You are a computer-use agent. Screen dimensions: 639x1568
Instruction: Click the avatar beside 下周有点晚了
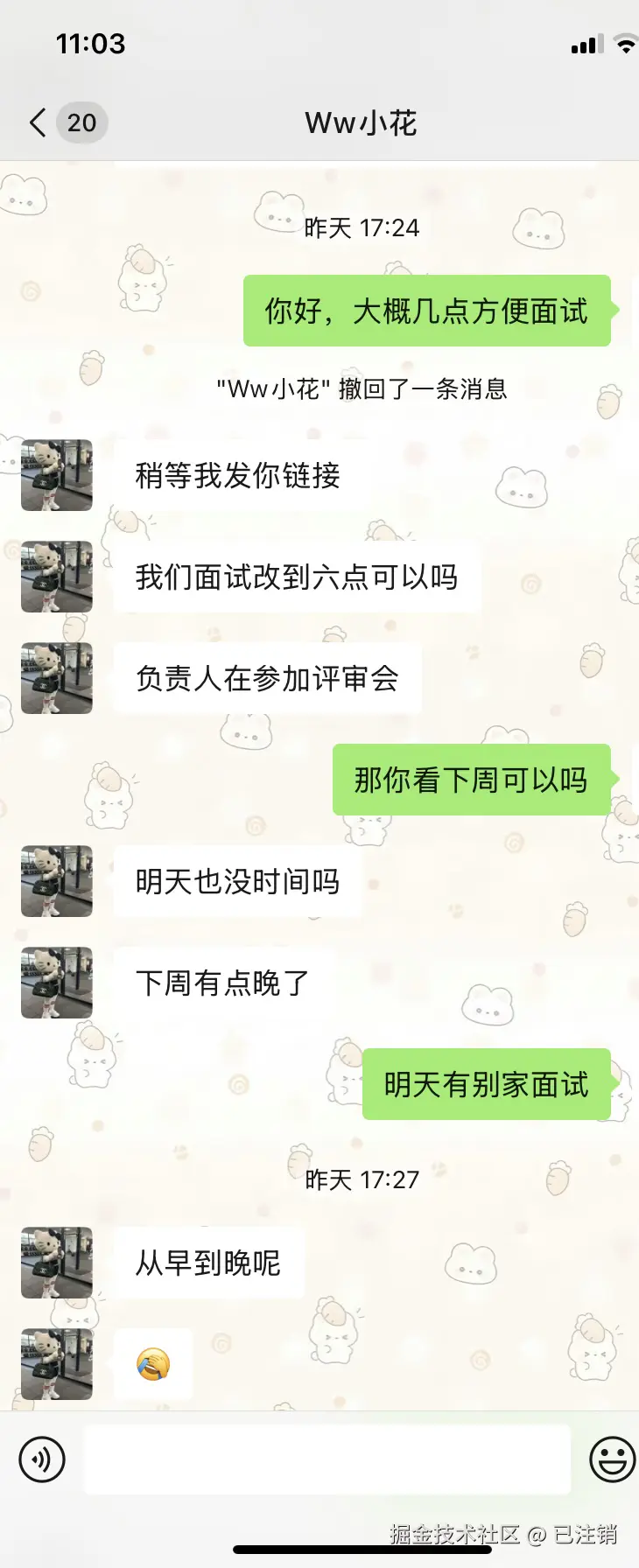point(56,983)
